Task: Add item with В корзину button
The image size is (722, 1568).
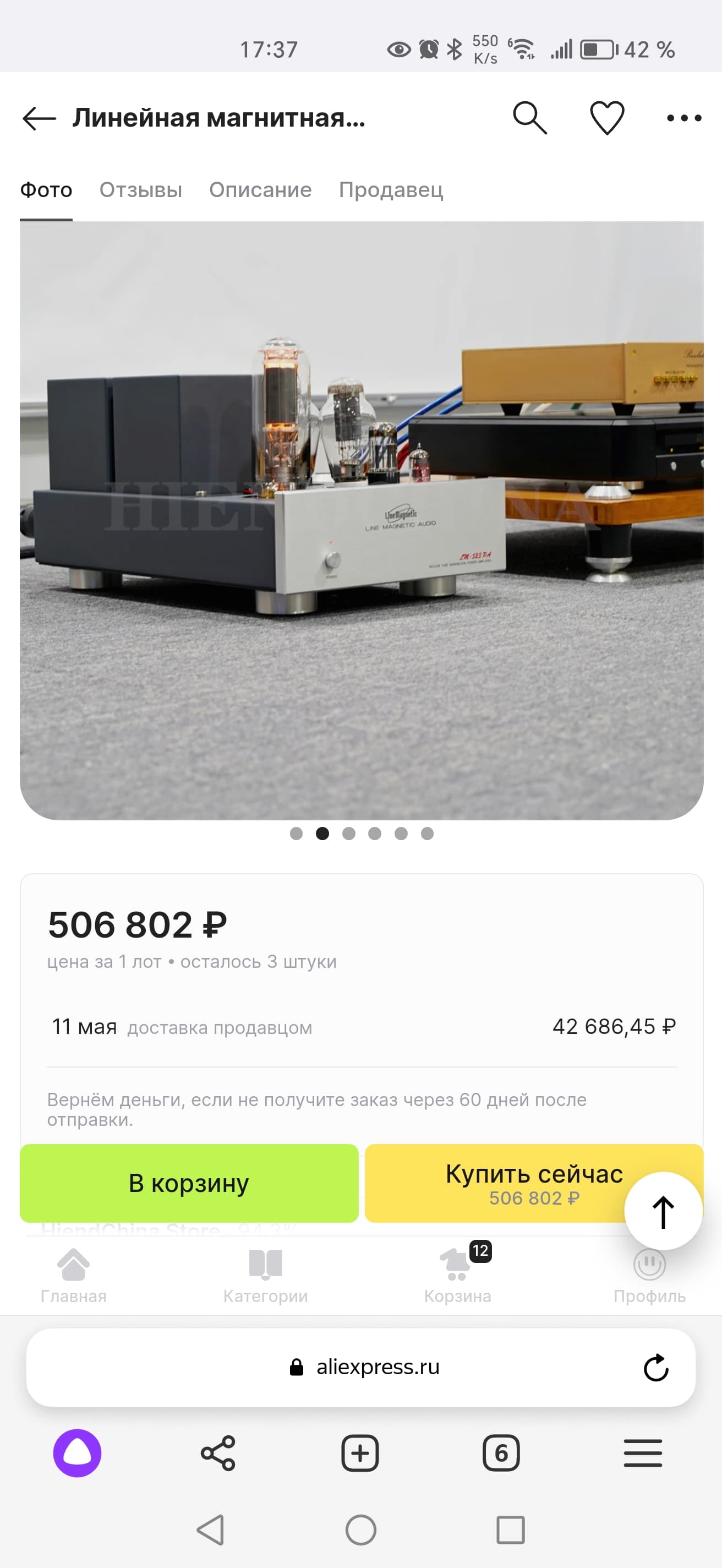Action: pos(189,1183)
